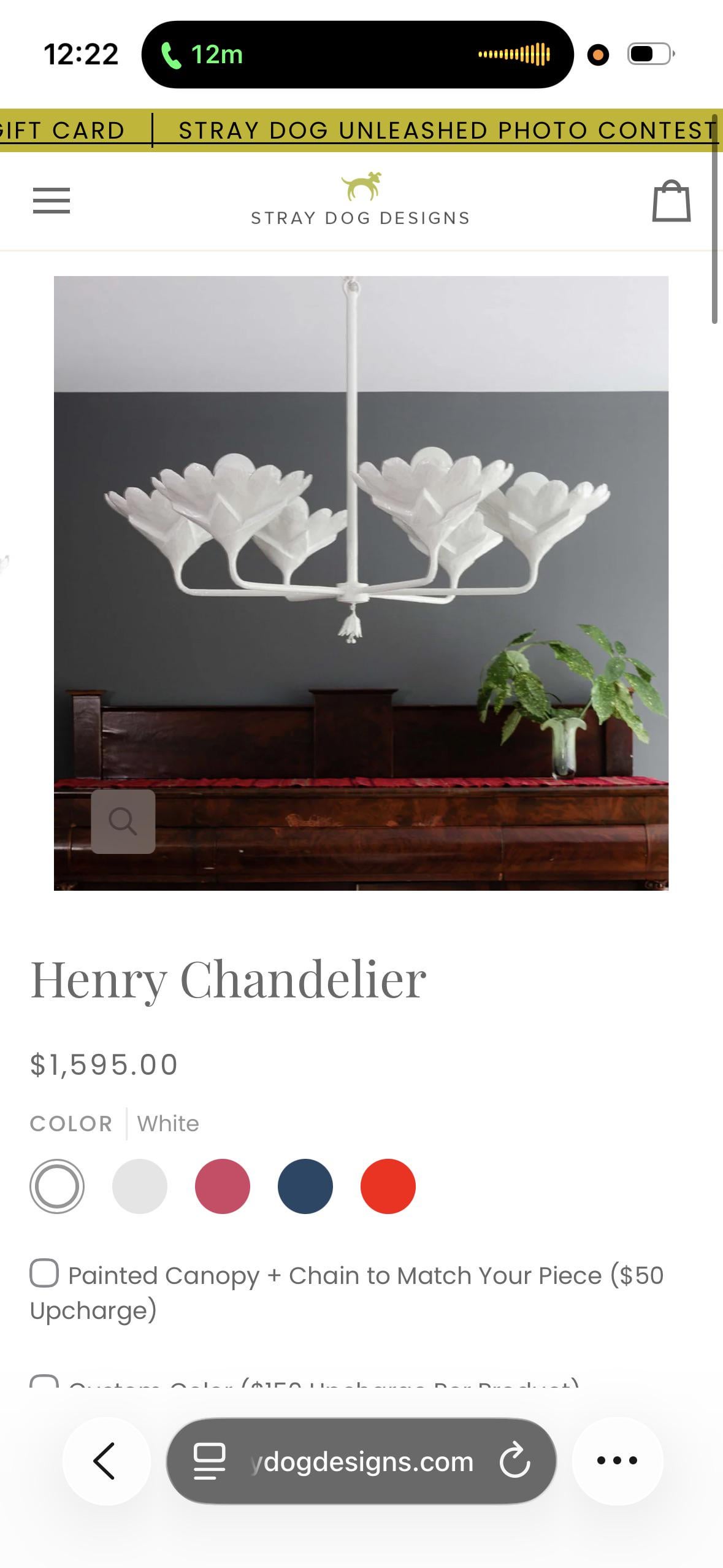Tap the address bar showing ydogdesigns.com
Image resolution: width=723 pixels, height=1568 pixels.
[x=362, y=1462]
